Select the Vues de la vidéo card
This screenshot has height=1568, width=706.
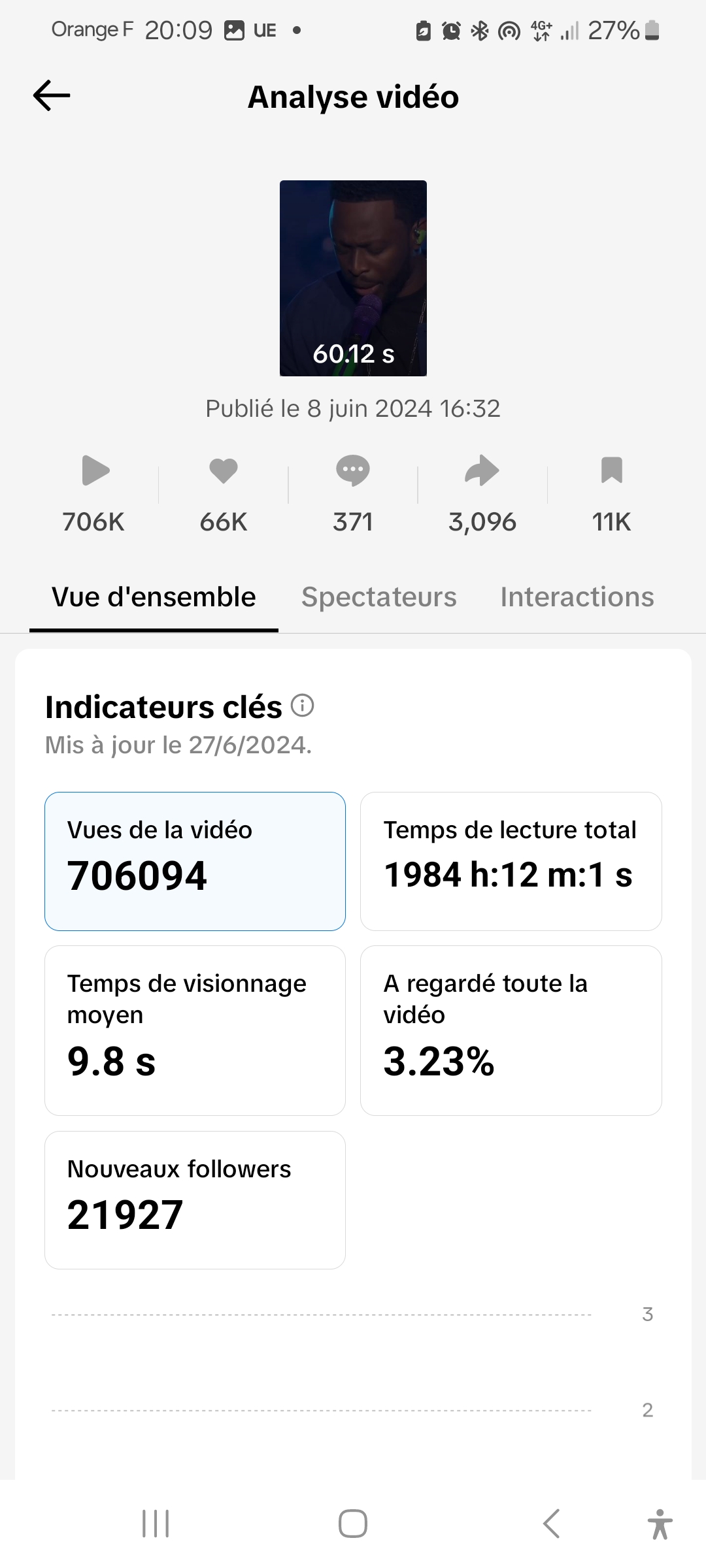pos(195,861)
